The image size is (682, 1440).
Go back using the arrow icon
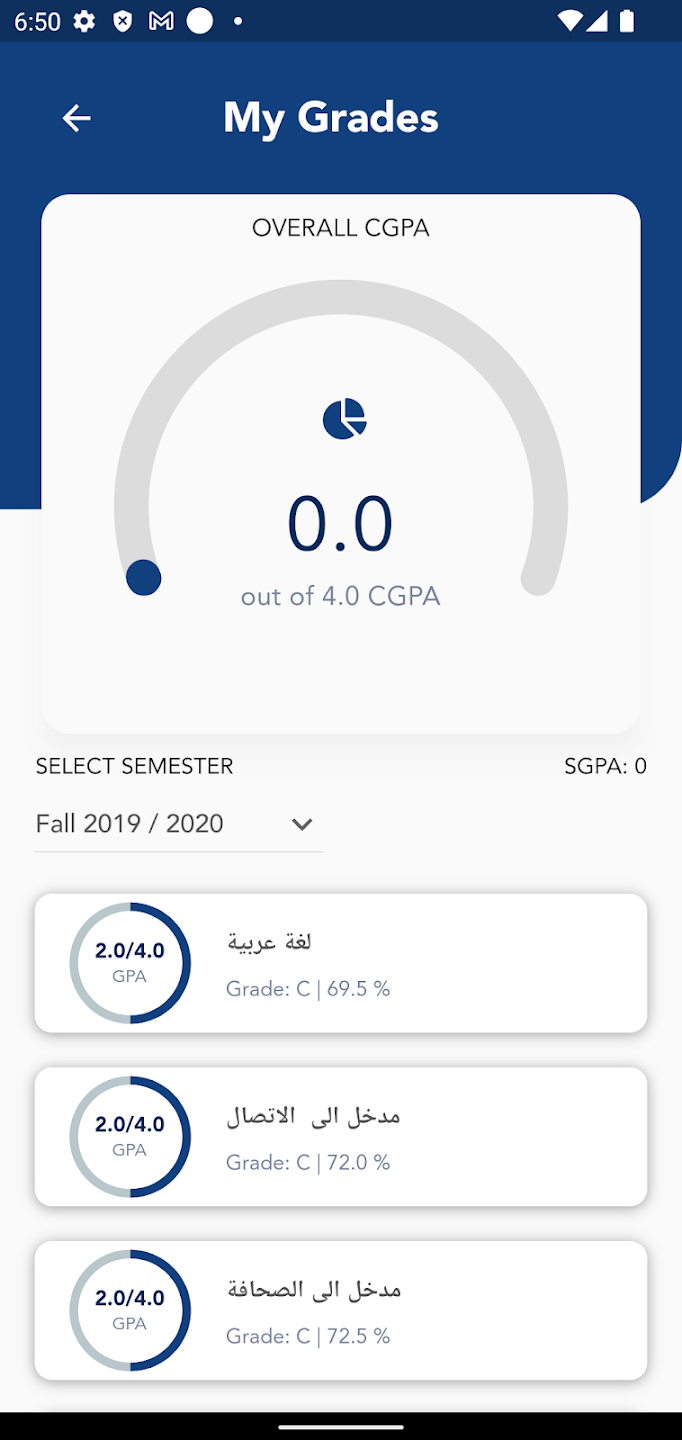[x=77, y=118]
